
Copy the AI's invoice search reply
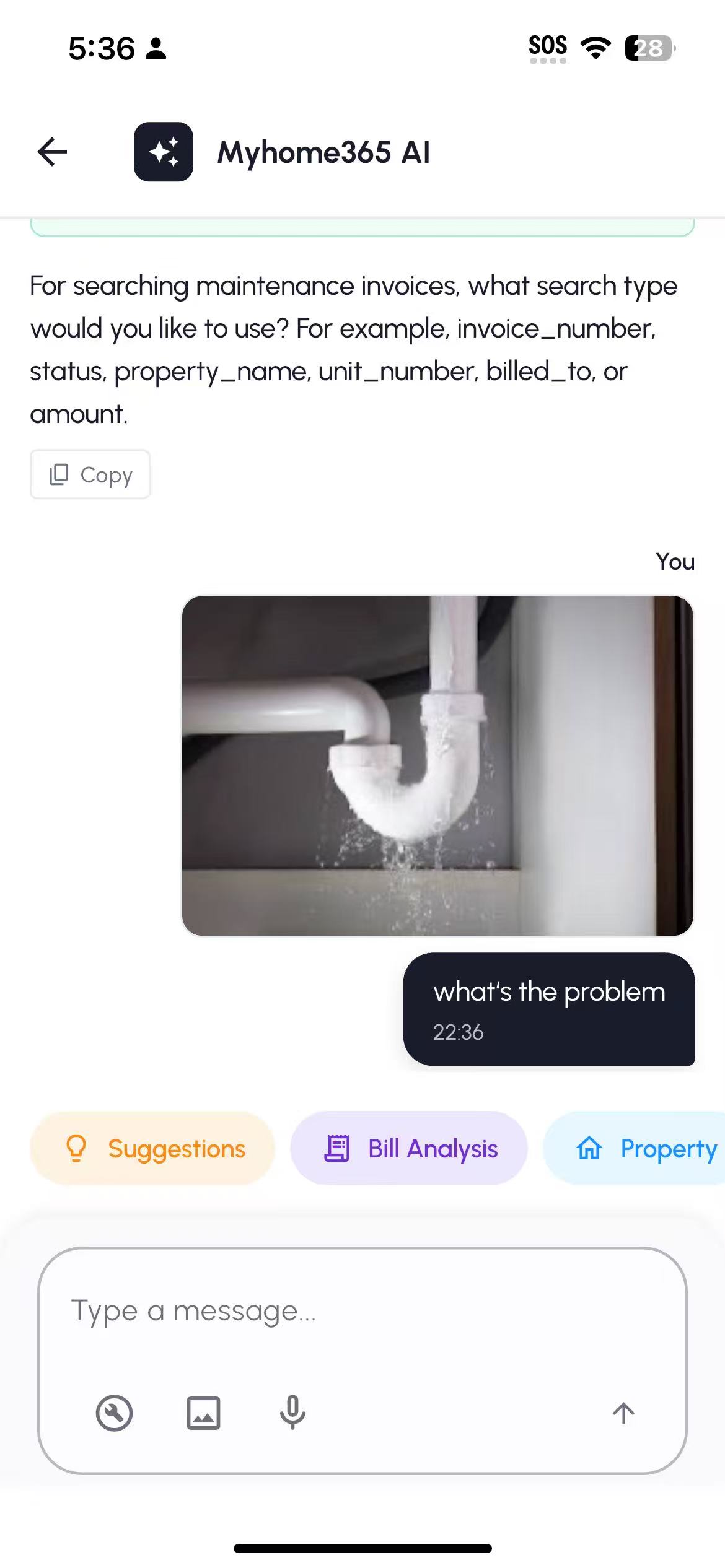point(90,475)
